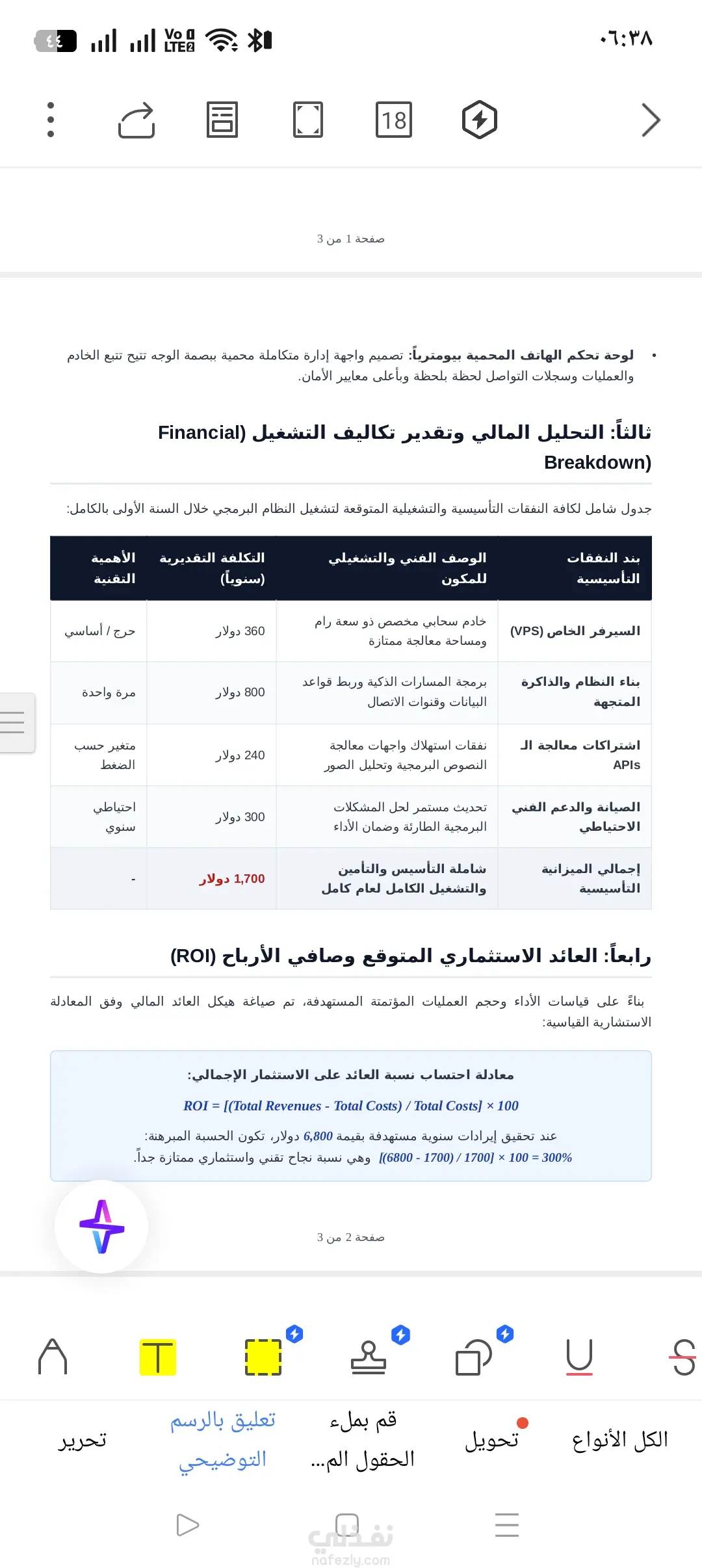
Task: Select the strikethrough tool
Action: [x=684, y=1357]
